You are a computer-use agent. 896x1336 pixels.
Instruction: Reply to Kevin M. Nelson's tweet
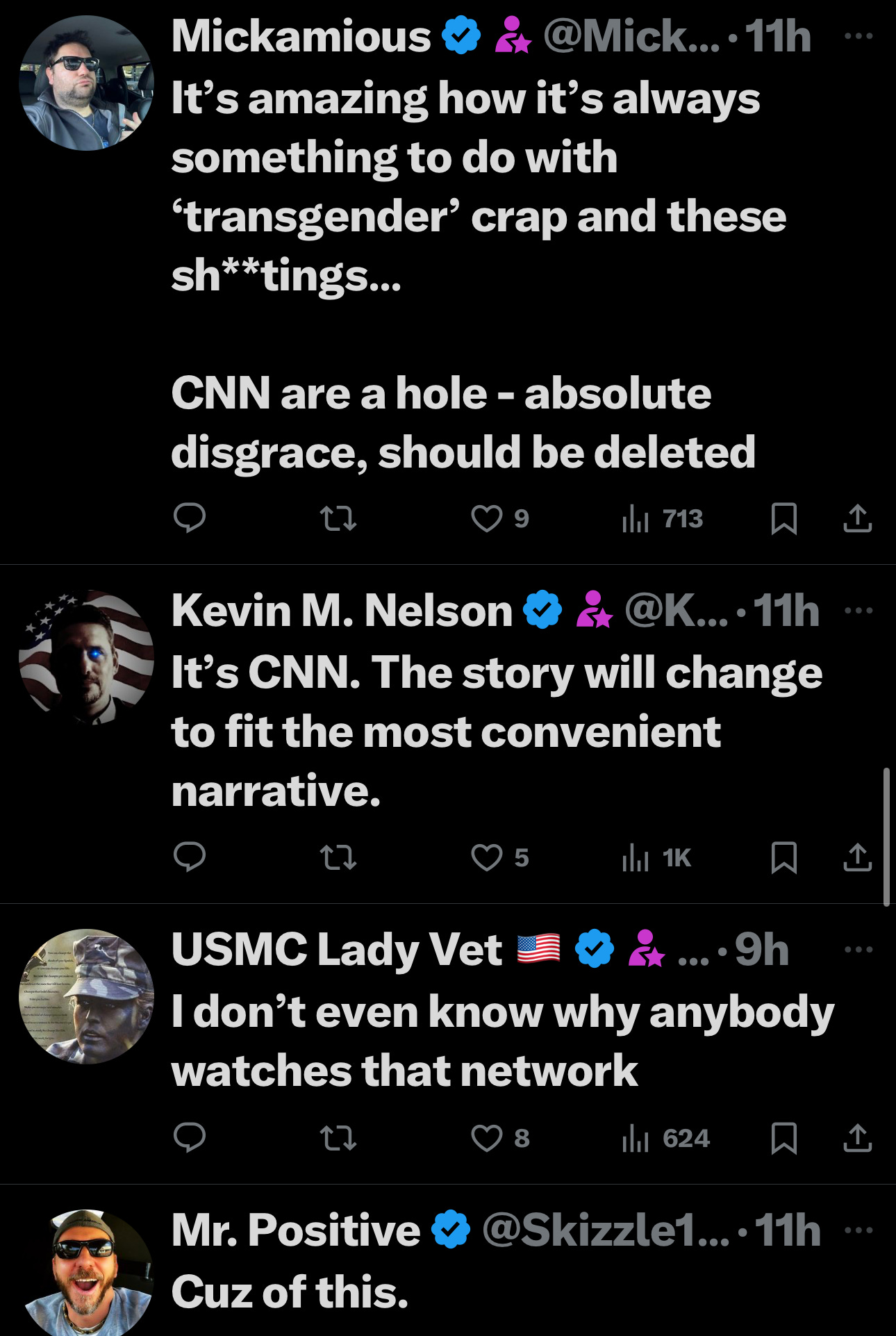(189, 857)
